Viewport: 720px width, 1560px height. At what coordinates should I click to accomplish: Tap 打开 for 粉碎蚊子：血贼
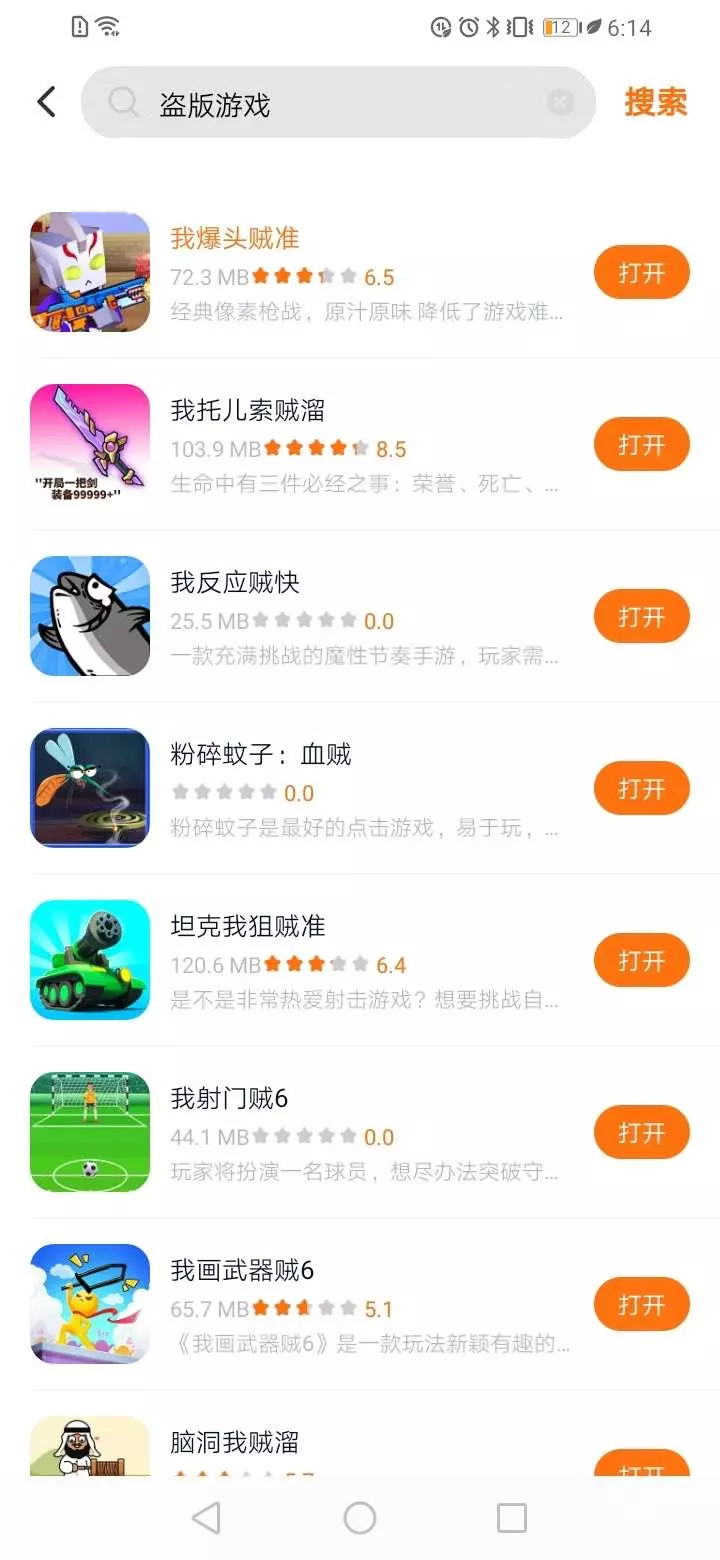tap(641, 788)
